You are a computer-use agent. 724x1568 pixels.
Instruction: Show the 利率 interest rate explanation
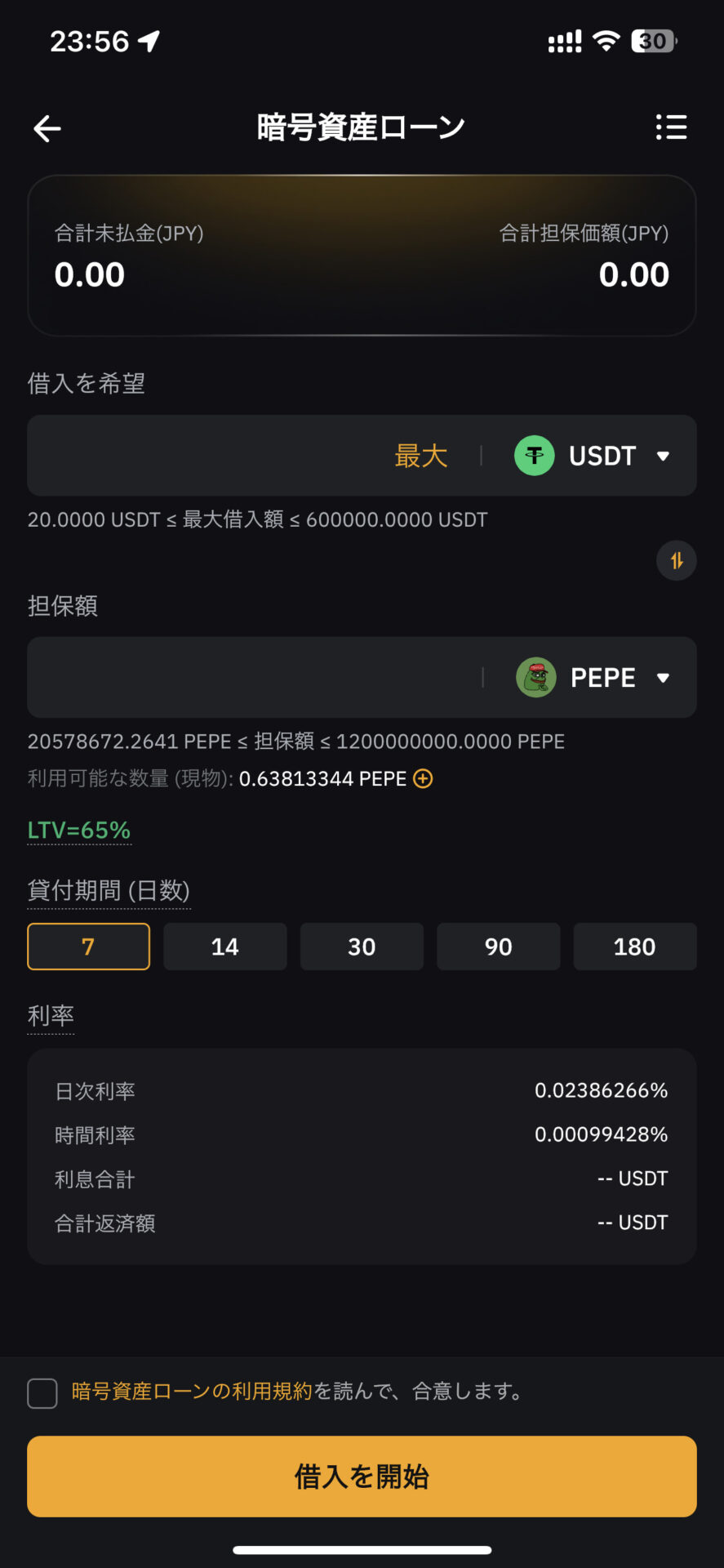tap(51, 1016)
